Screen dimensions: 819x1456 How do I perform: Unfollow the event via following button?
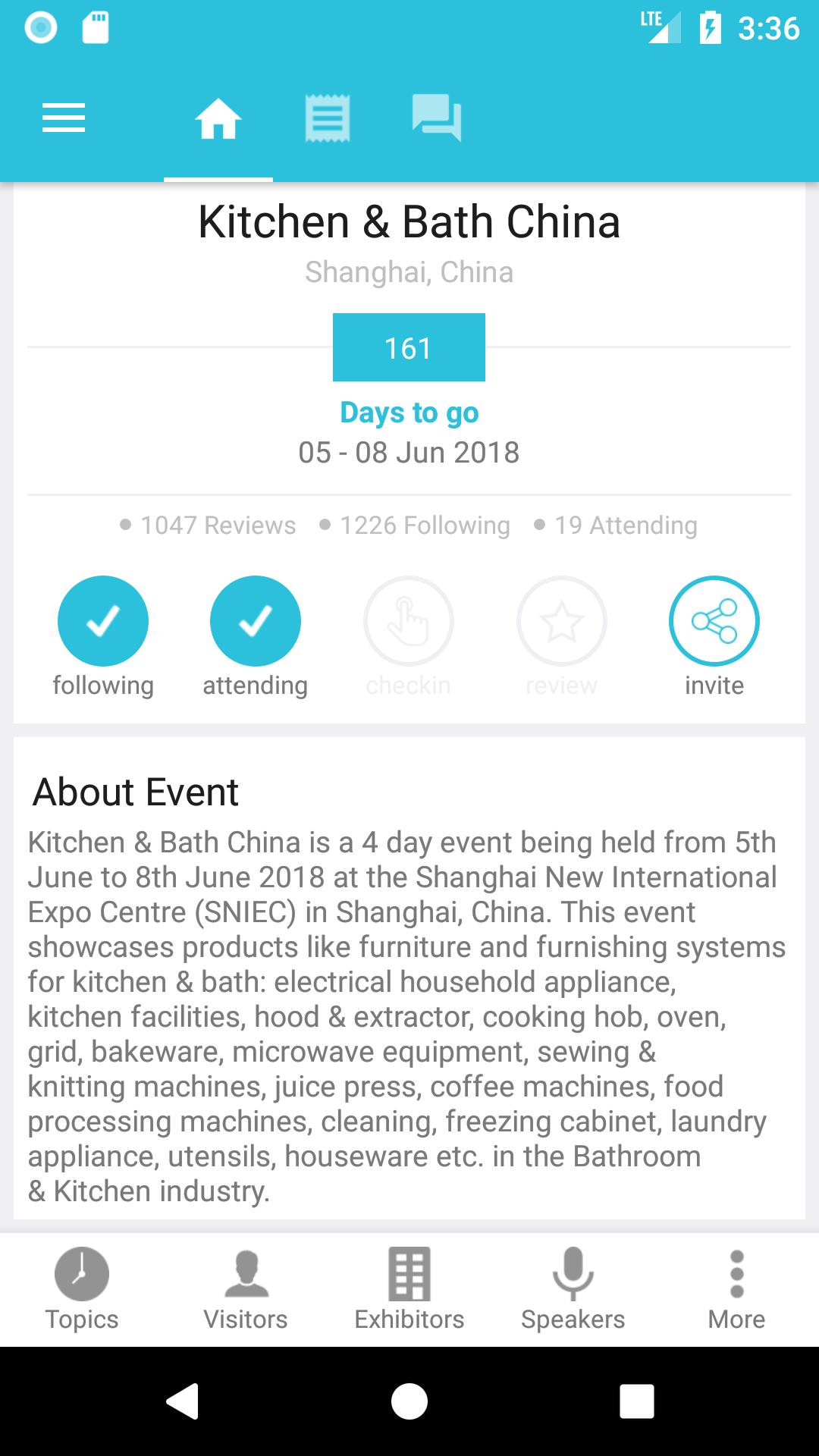tap(103, 621)
